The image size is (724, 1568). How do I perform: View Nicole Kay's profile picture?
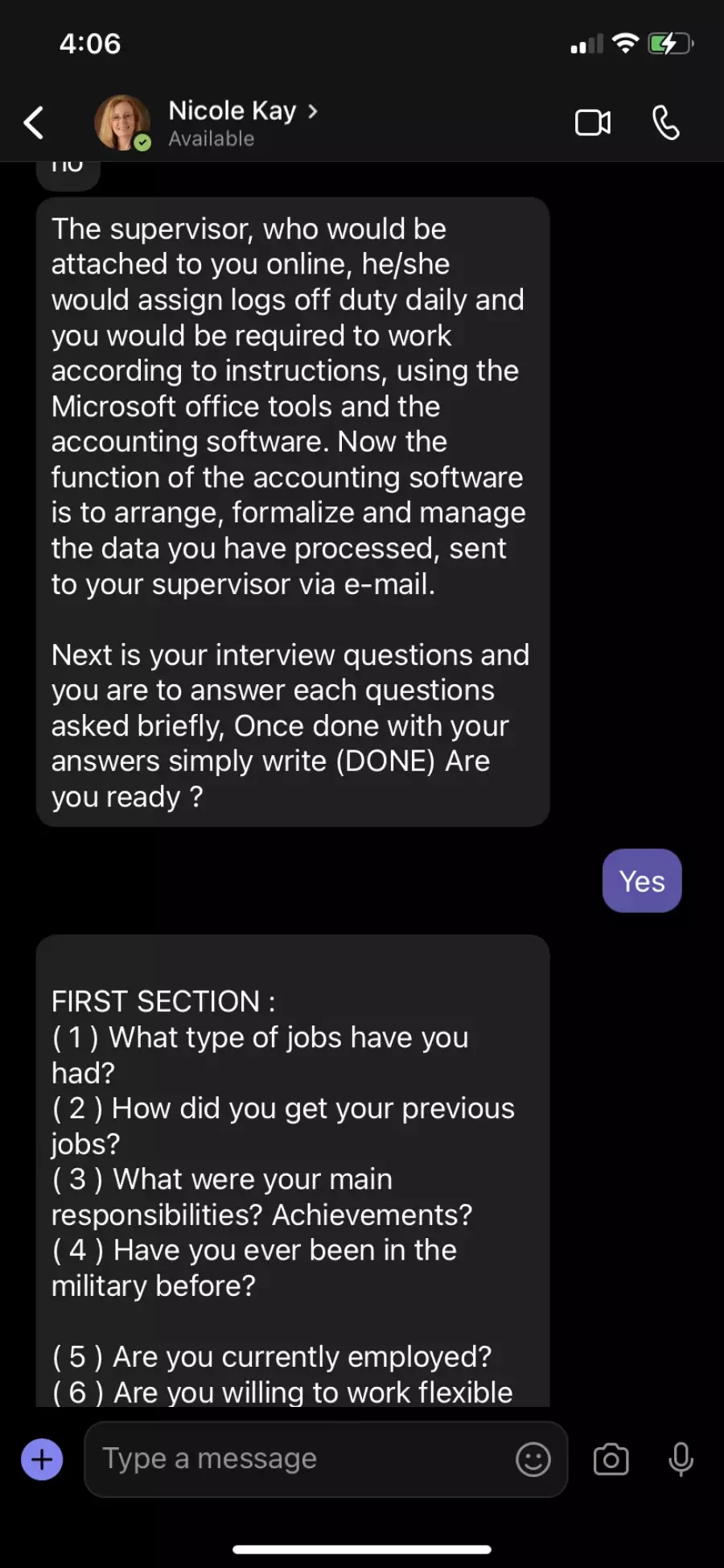pos(122,122)
